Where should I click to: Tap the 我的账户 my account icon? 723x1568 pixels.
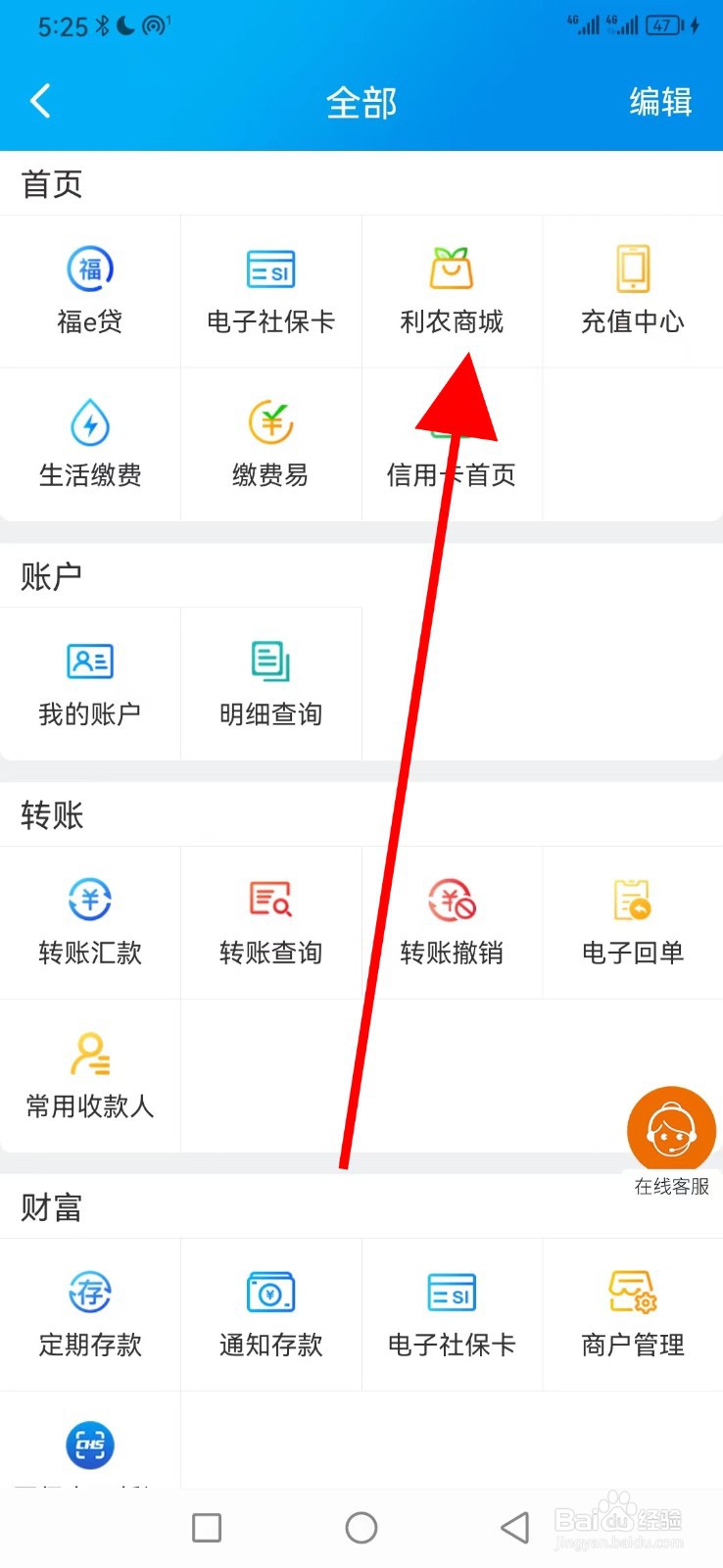click(89, 683)
